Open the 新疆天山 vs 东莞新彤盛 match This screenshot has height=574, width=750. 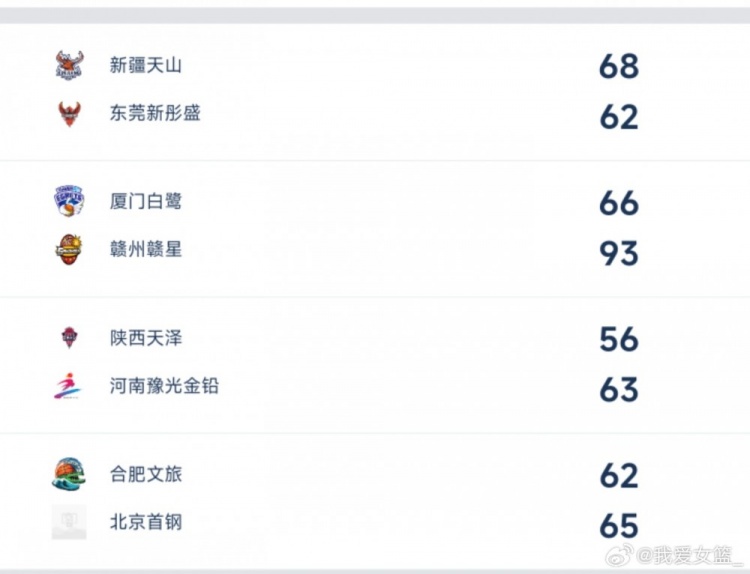pyautogui.click(x=375, y=90)
